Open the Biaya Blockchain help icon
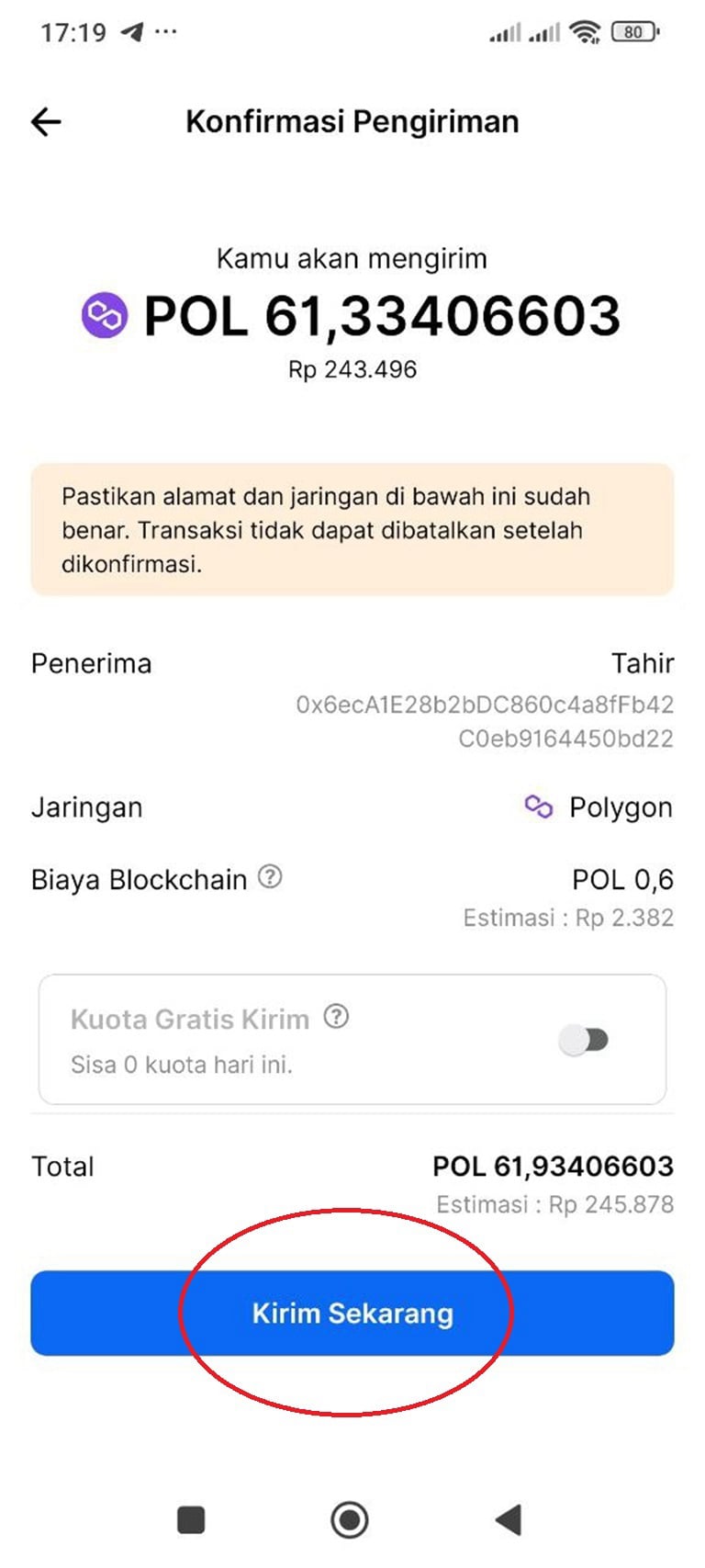The image size is (705, 1568). tap(269, 878)
